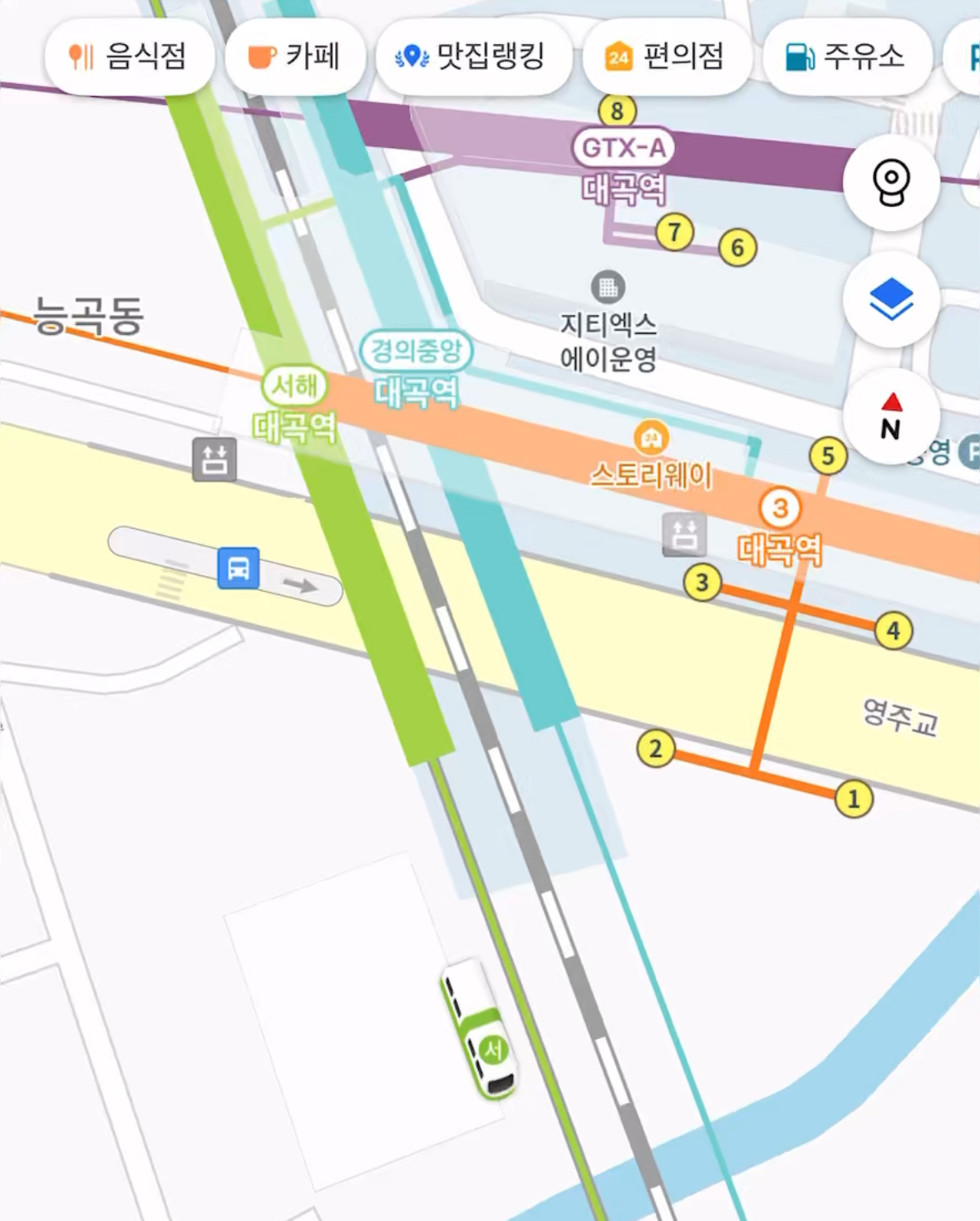Select the 음식점 restaurant filter icon
The width and height of the screenshot is (980, 1221).
click(79, 56)
